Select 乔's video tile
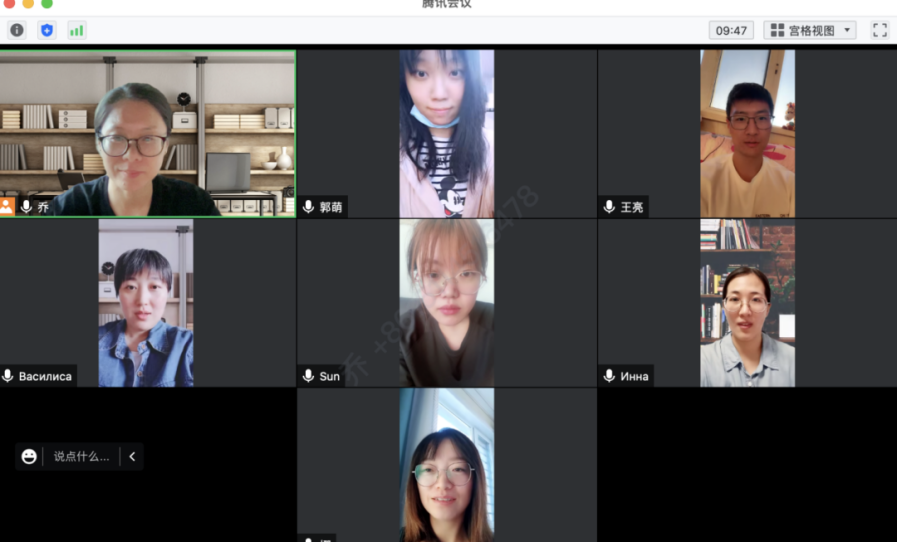This screenshot has width=898, height=543. click(148, 133)
